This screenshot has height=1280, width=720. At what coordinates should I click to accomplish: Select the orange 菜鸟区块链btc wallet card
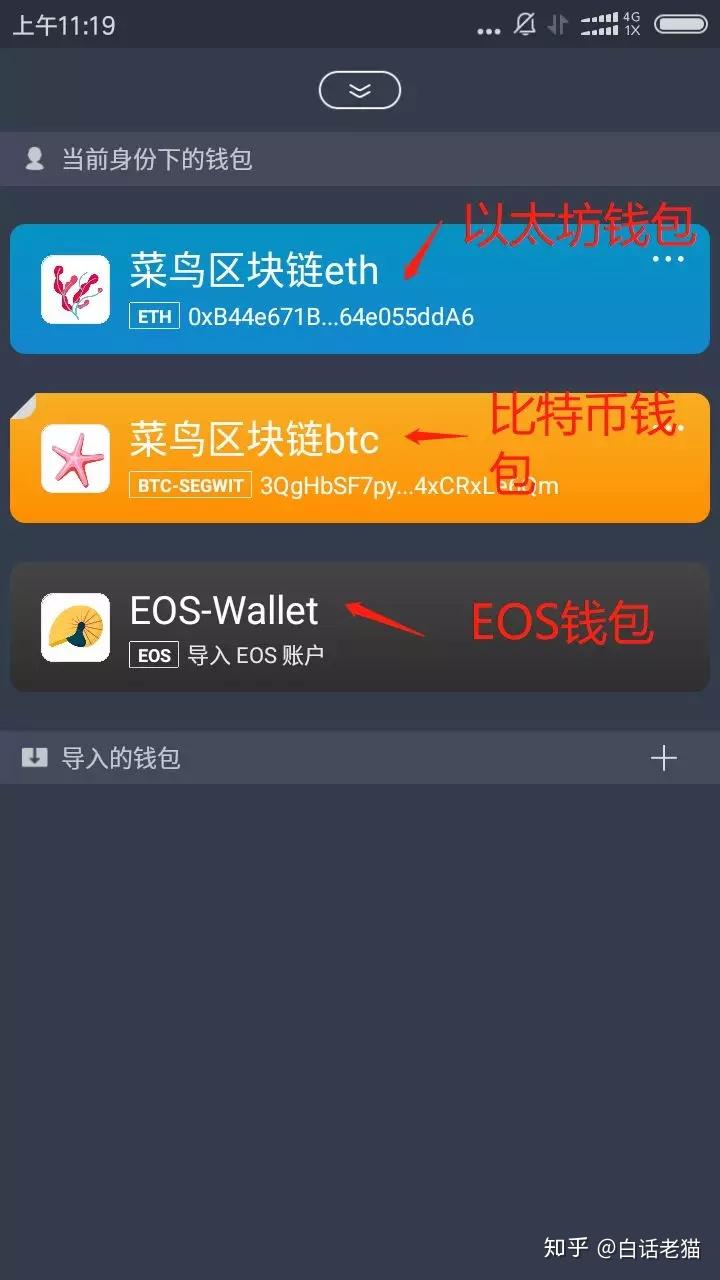(x=360, y=458)
